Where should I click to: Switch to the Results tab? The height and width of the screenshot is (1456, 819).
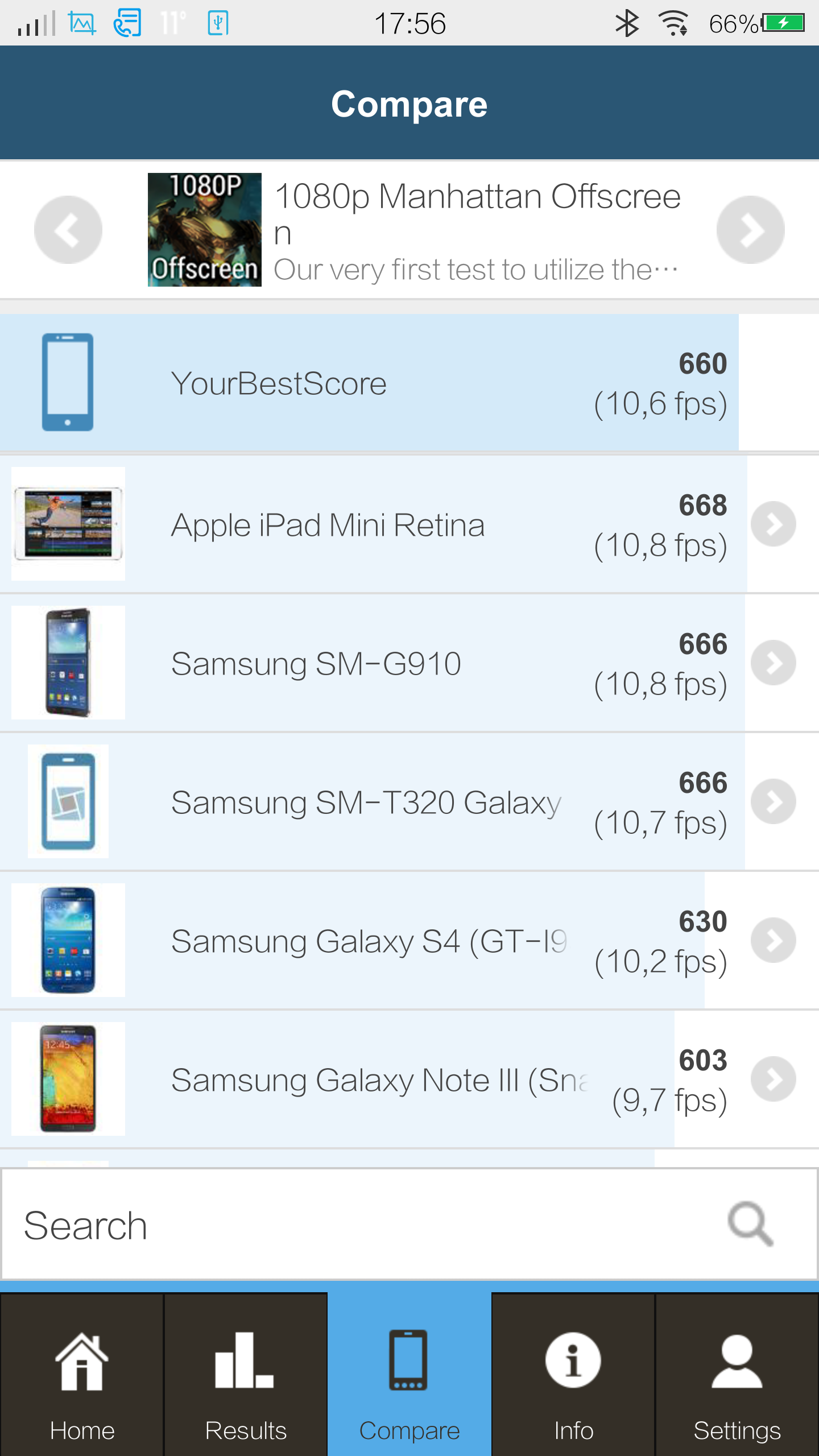tap(246, 1375)
